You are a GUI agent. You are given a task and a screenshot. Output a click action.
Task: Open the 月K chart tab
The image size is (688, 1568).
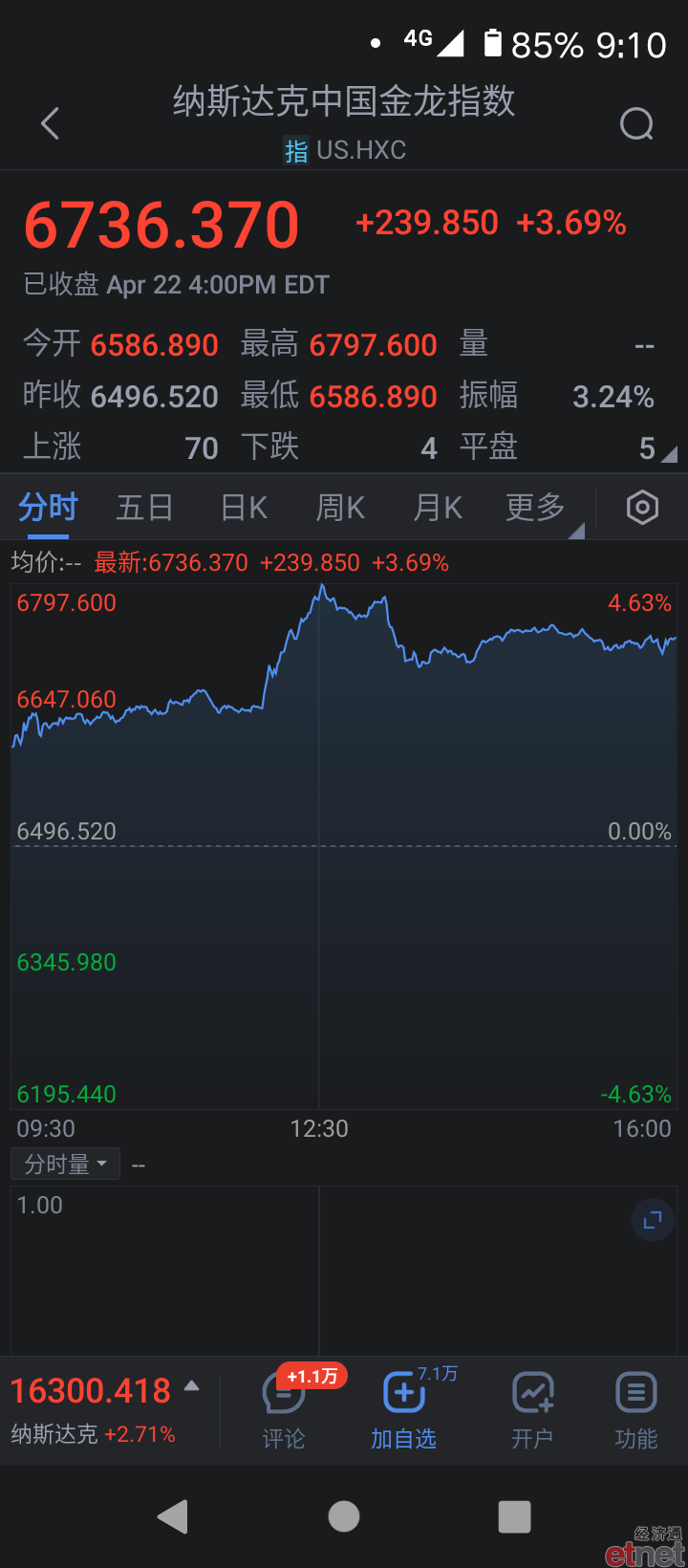click(x=438, y=508)
